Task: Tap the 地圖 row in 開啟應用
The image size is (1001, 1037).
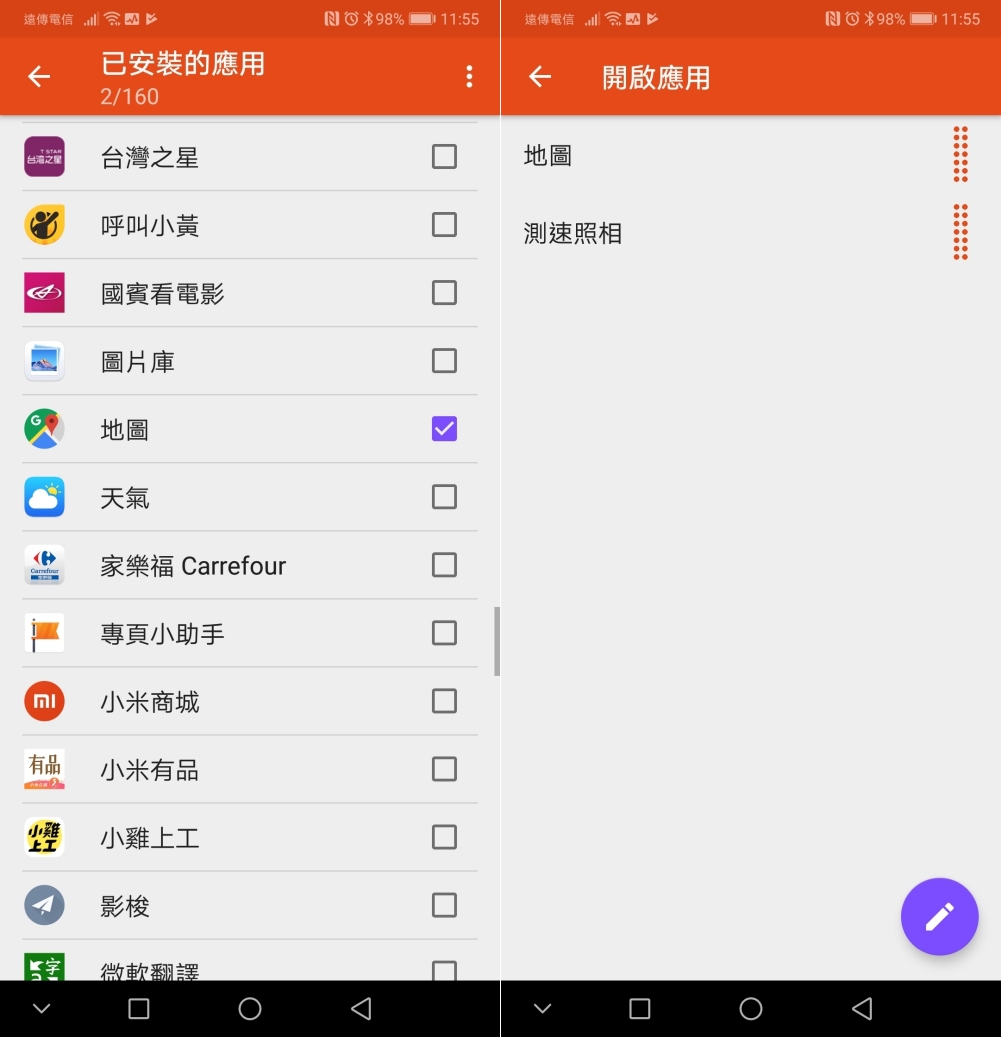Action: pyautogui.click(x=700, y=156)
